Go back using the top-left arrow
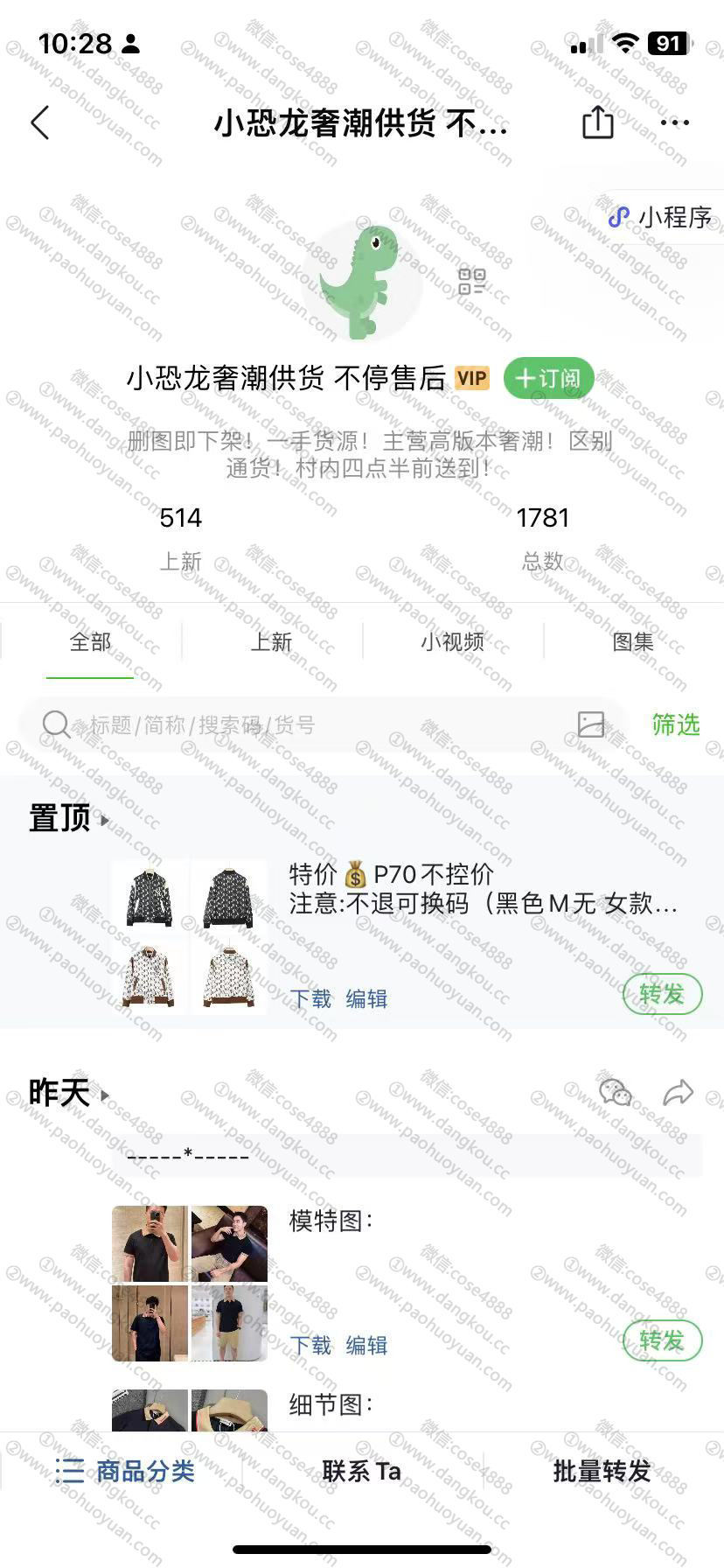This screenshot has width=724, height=1568. tap(40, 123)
